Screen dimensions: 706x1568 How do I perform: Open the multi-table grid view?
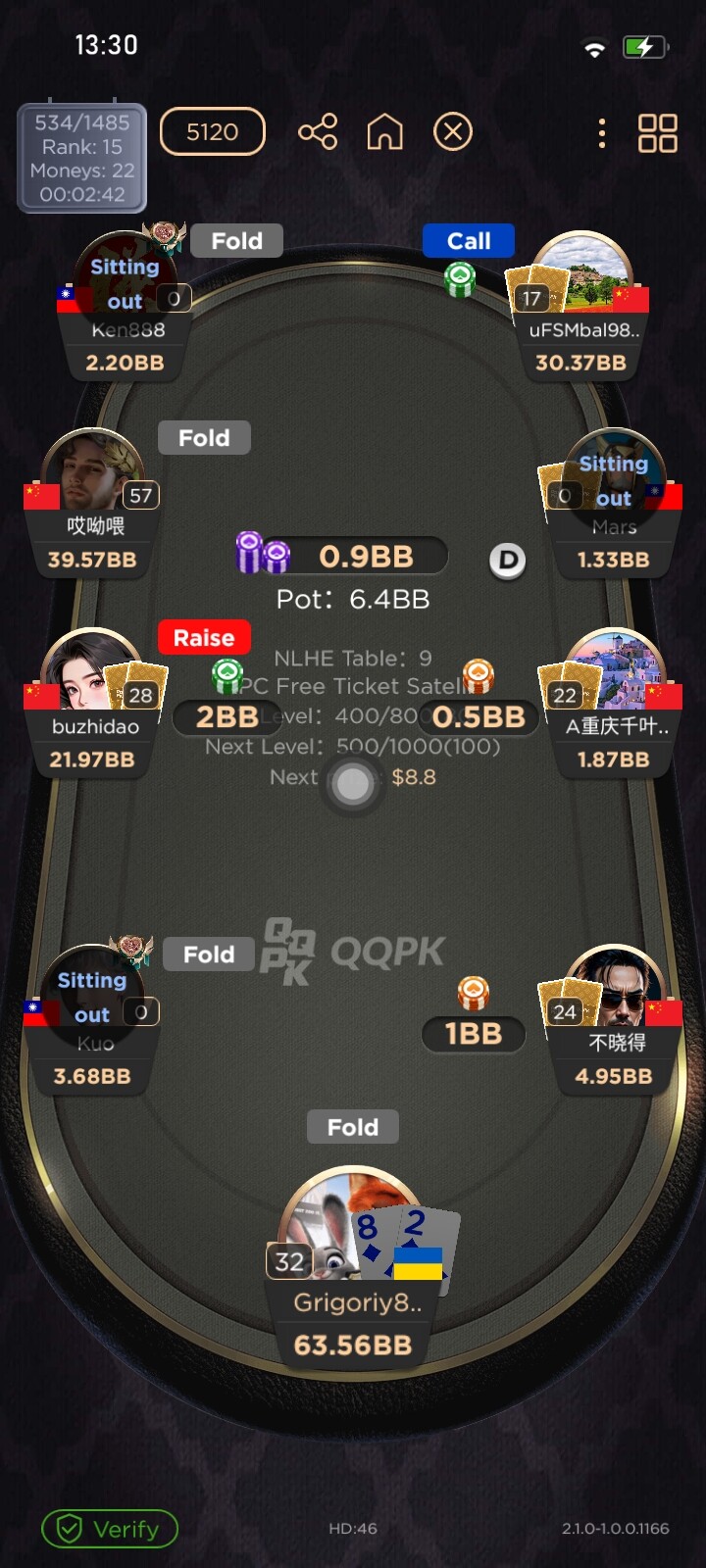658,133
